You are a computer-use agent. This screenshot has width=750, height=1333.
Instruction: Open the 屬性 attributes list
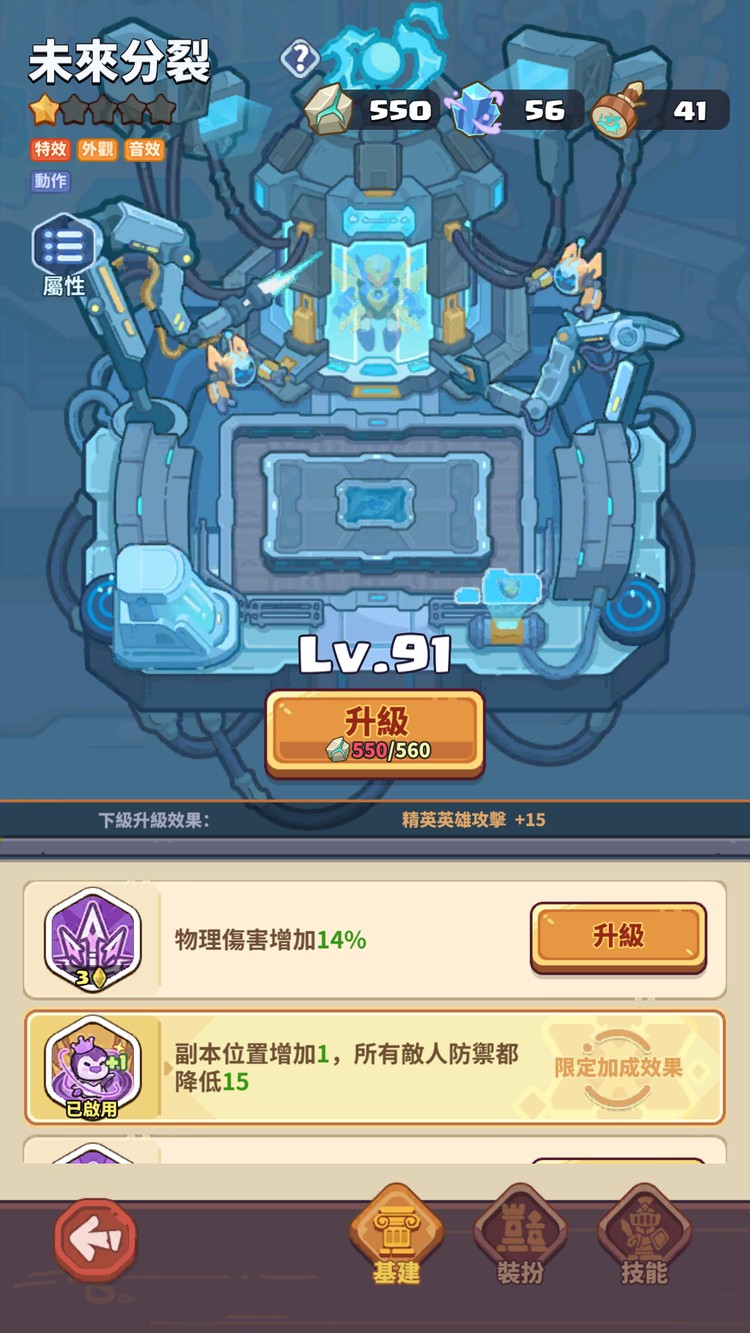(x=65, y=256)
